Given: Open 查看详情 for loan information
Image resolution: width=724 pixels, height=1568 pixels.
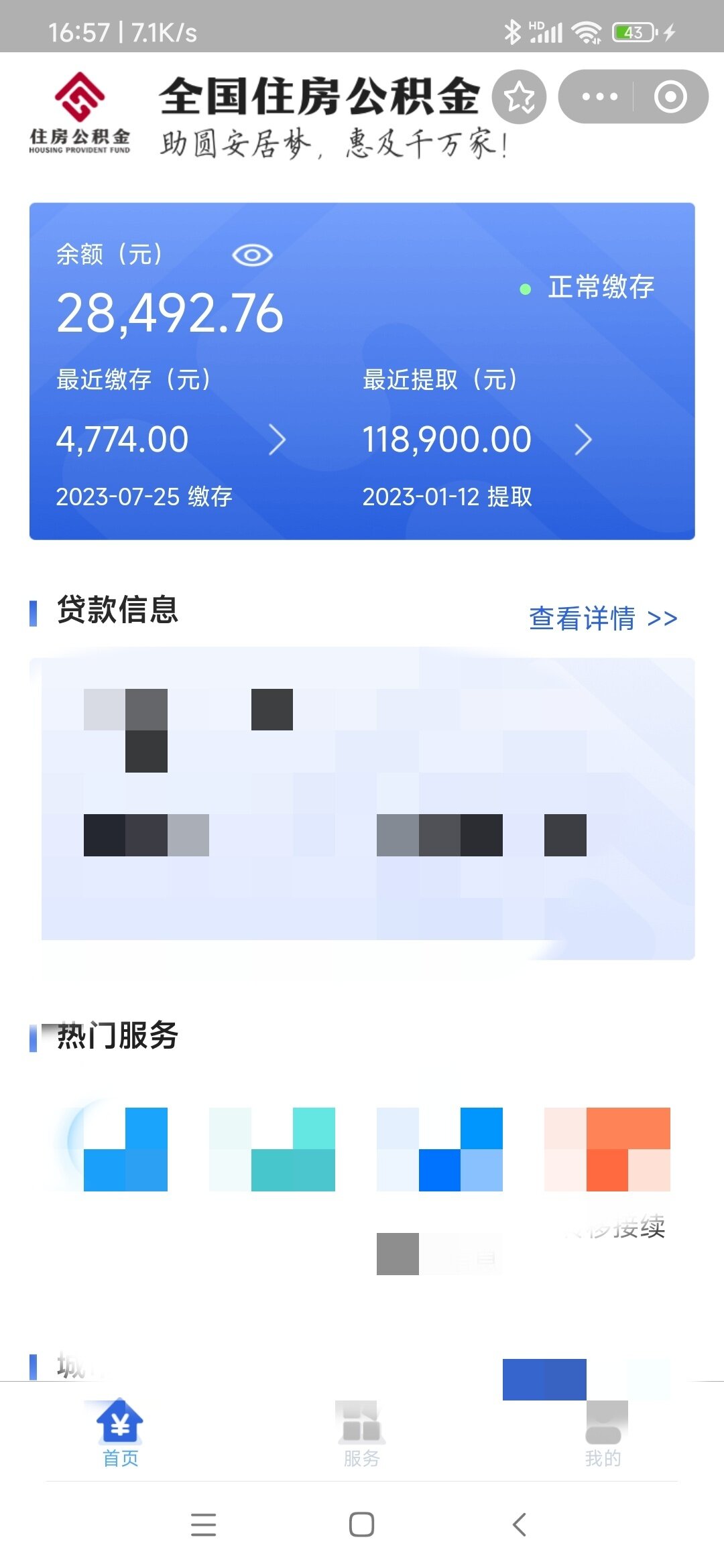Looking at the screenshot, I should point(603,618).
